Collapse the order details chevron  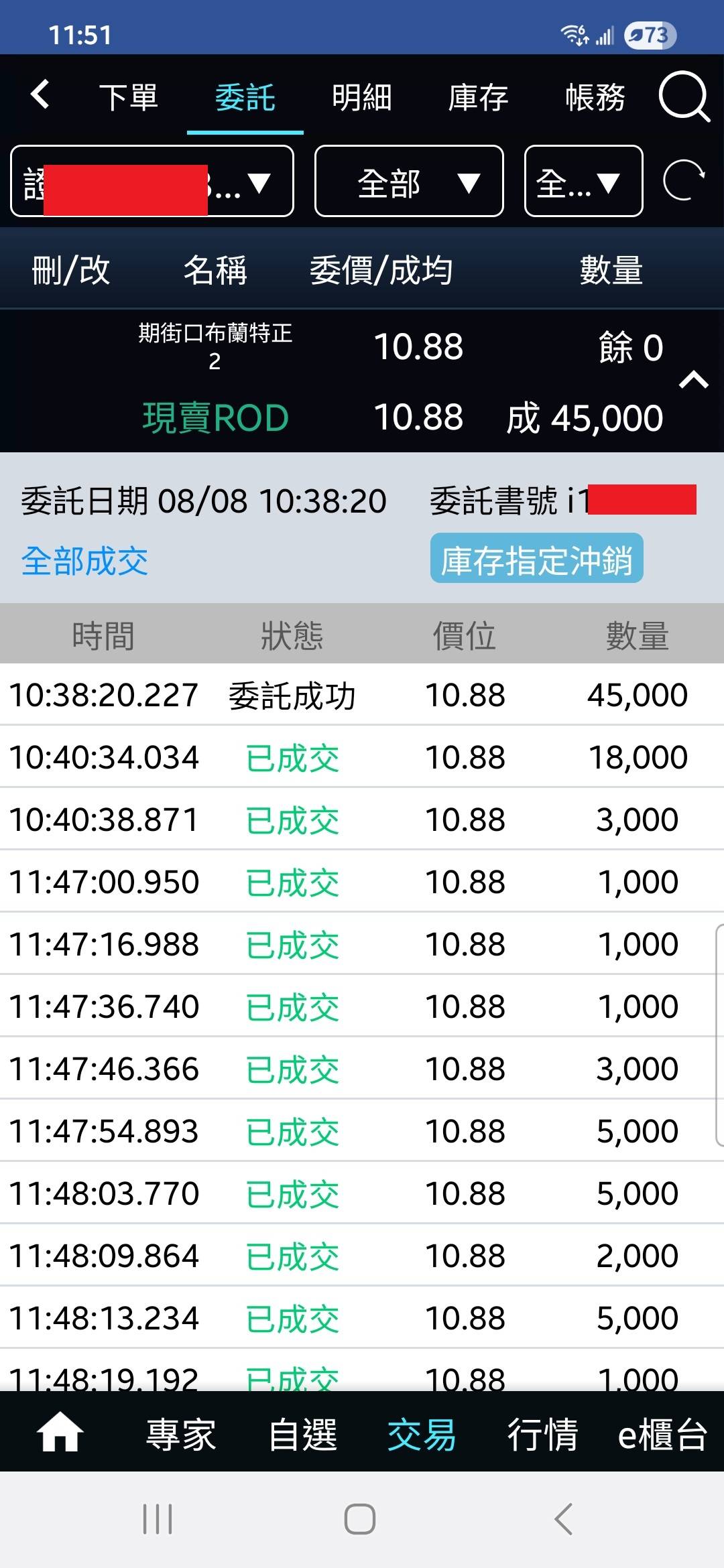(694, 380)
